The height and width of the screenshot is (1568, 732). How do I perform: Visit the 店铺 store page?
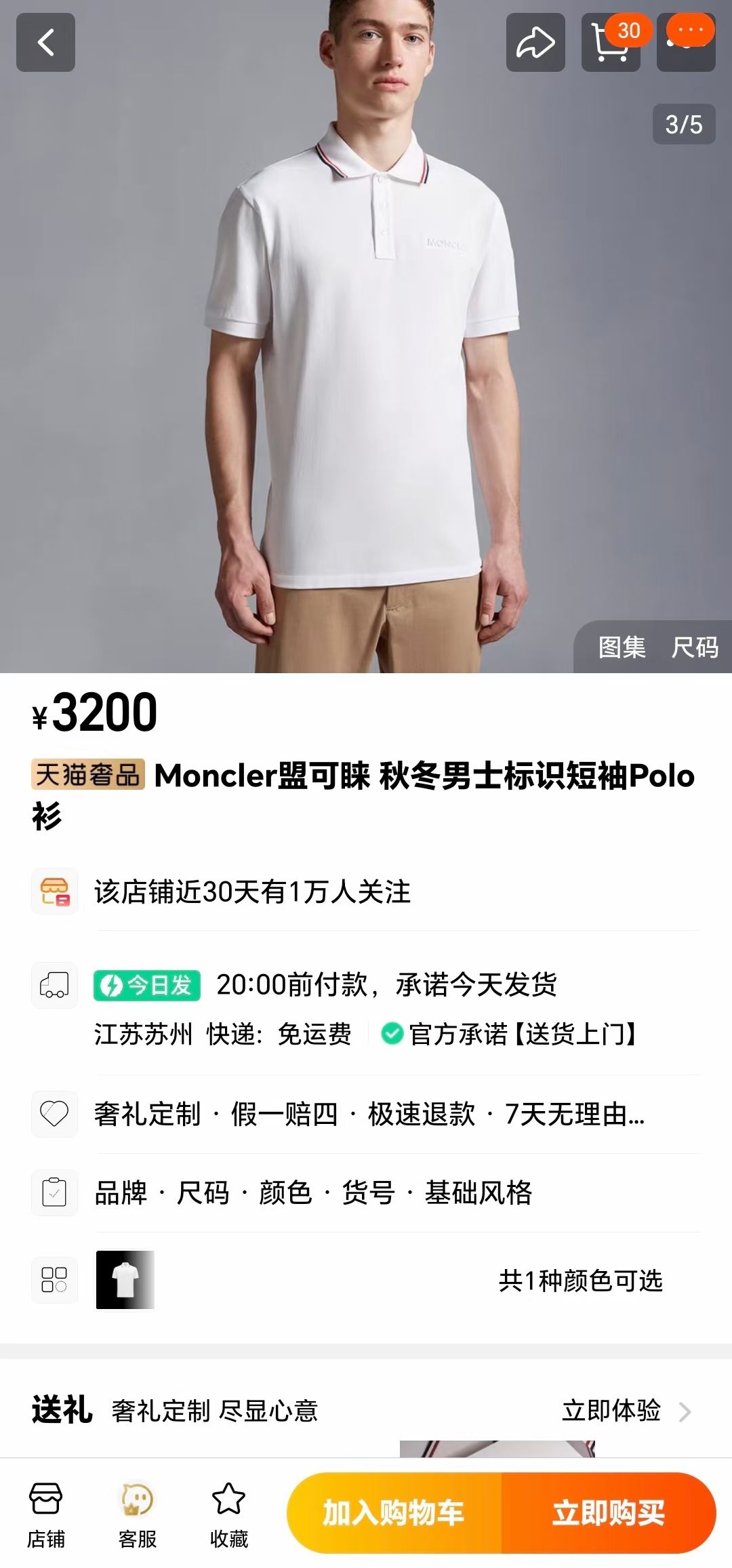[x=45, y=1512]
